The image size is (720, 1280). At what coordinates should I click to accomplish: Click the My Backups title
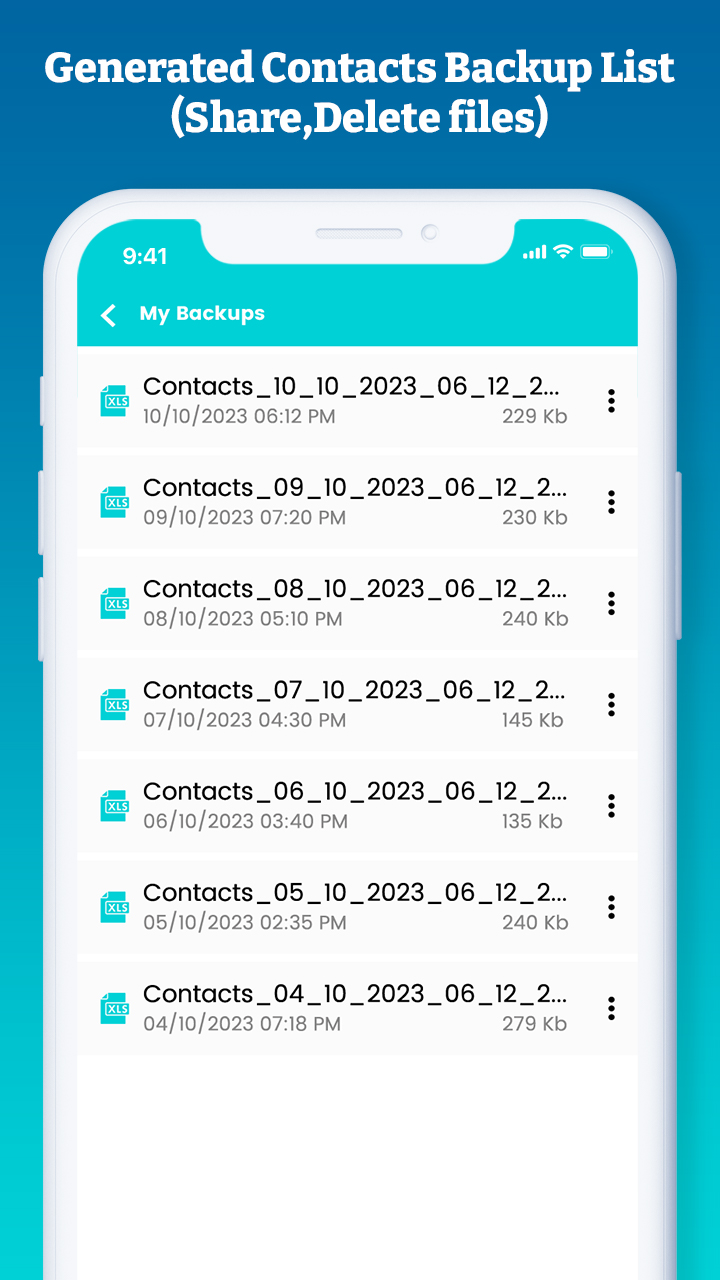pos(203,313)
